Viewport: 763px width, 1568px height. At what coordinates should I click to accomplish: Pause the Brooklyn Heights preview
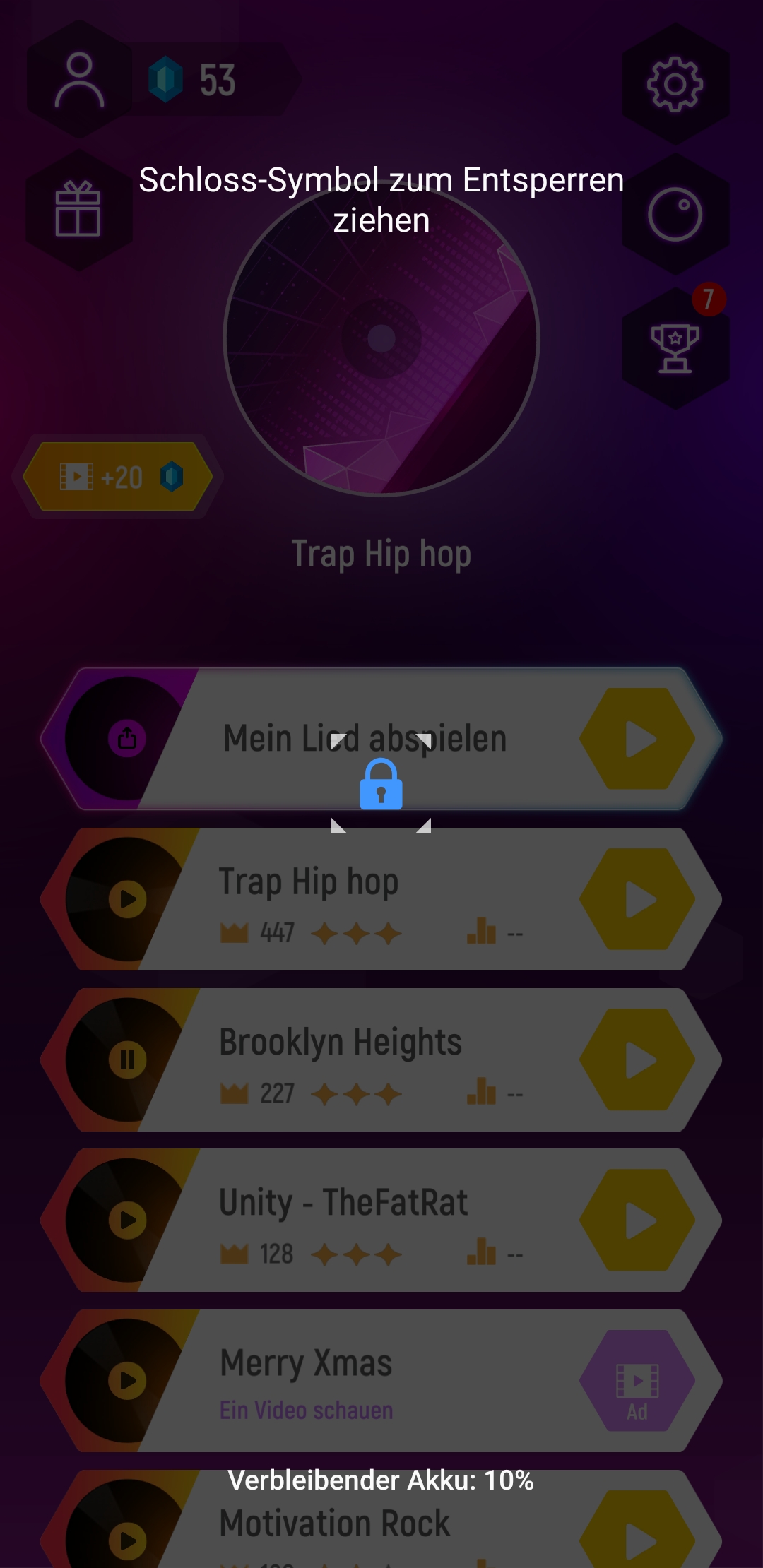(127, 1059)
